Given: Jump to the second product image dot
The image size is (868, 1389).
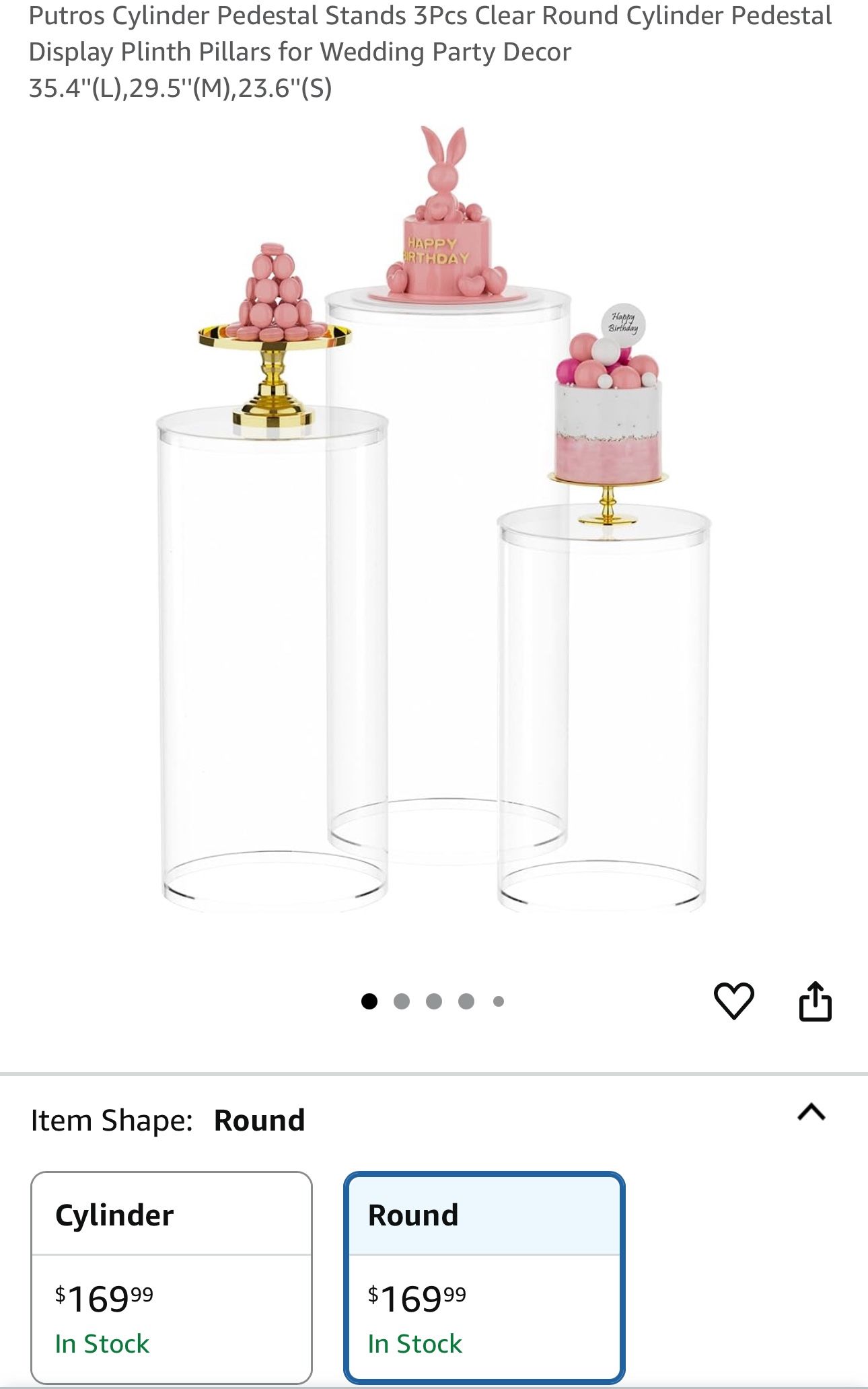Looking at the screenshot, I should pyautogui.click(x=402, y=1001).
